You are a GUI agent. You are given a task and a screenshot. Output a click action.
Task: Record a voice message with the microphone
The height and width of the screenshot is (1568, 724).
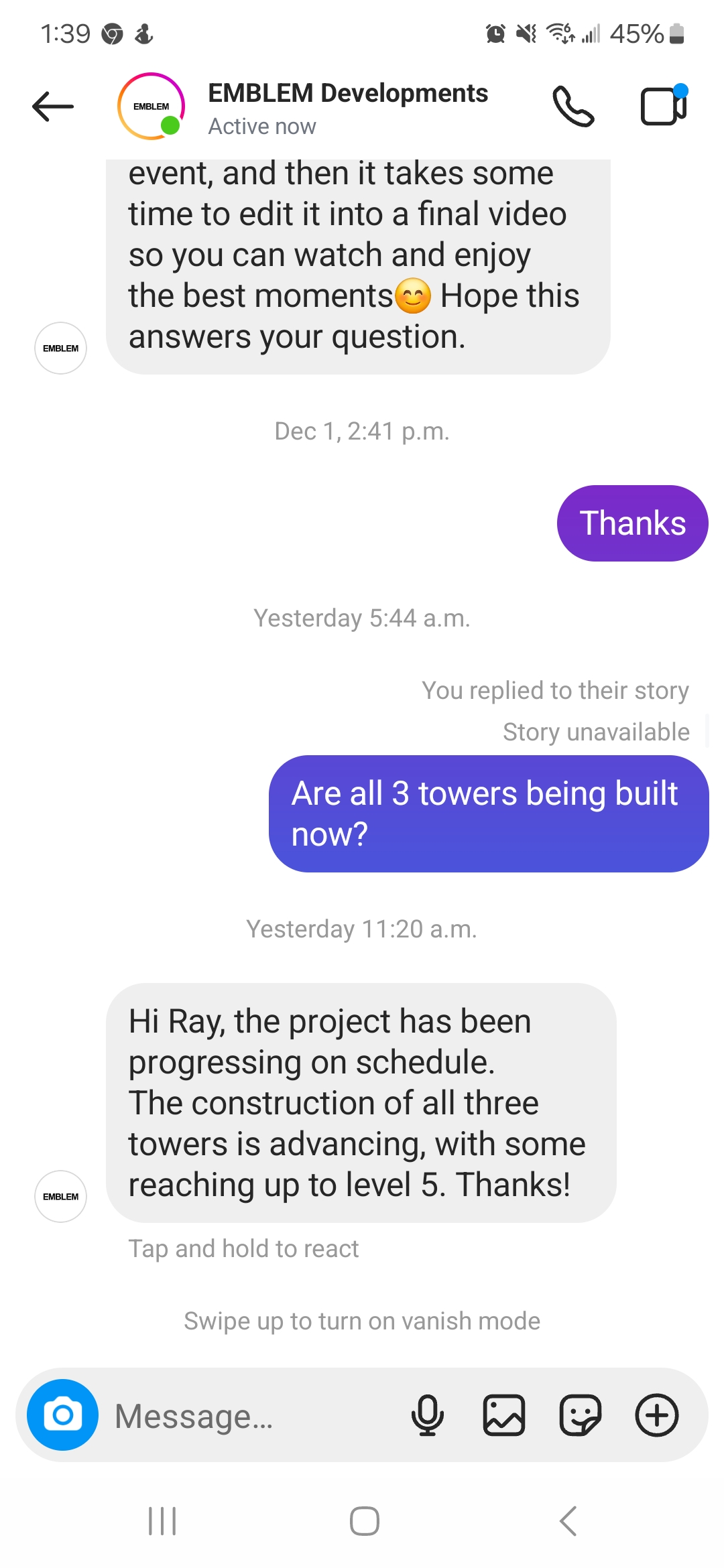[427, 1415]
